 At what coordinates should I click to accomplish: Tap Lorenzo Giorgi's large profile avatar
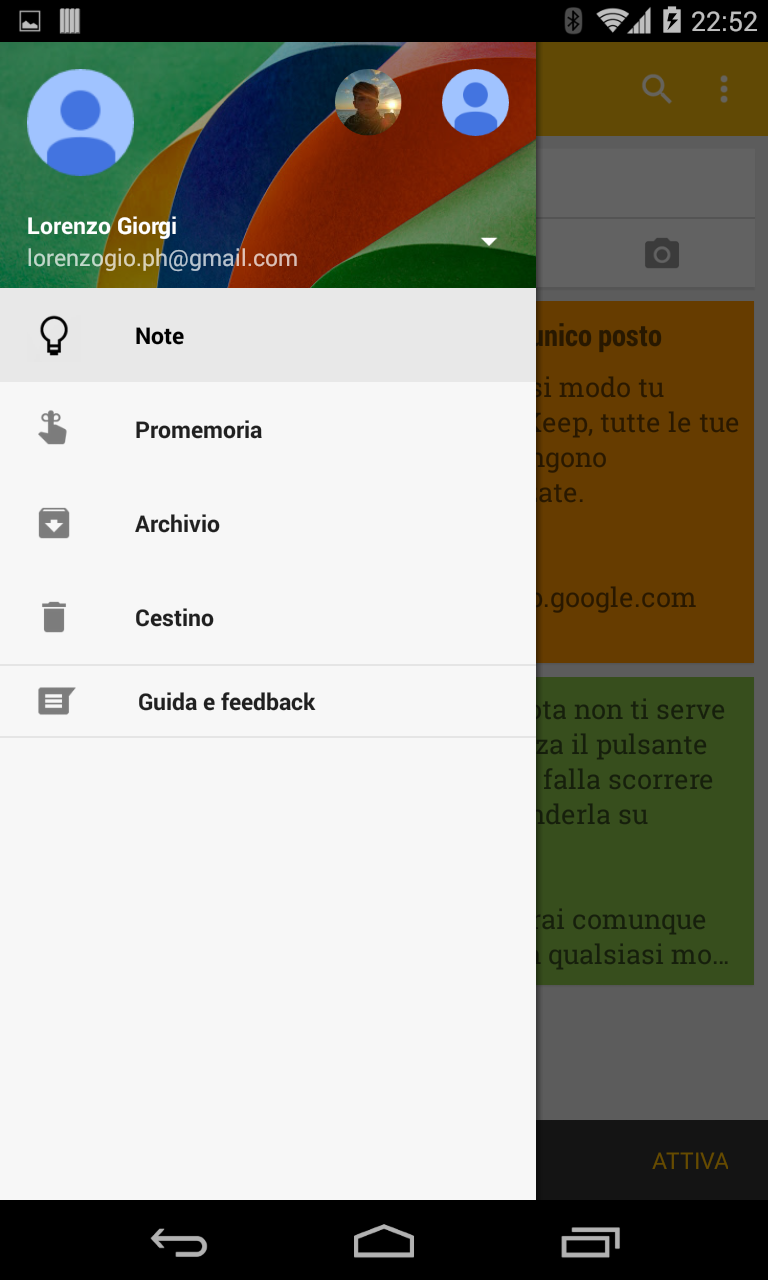click(x=80, y=122)
